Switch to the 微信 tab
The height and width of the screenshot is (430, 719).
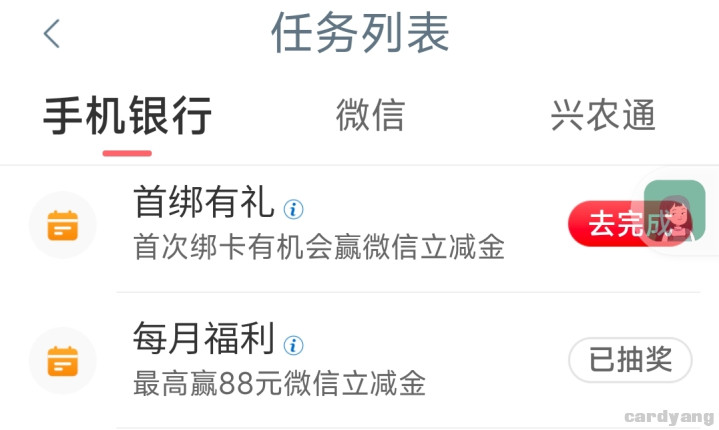pos(370,116)
